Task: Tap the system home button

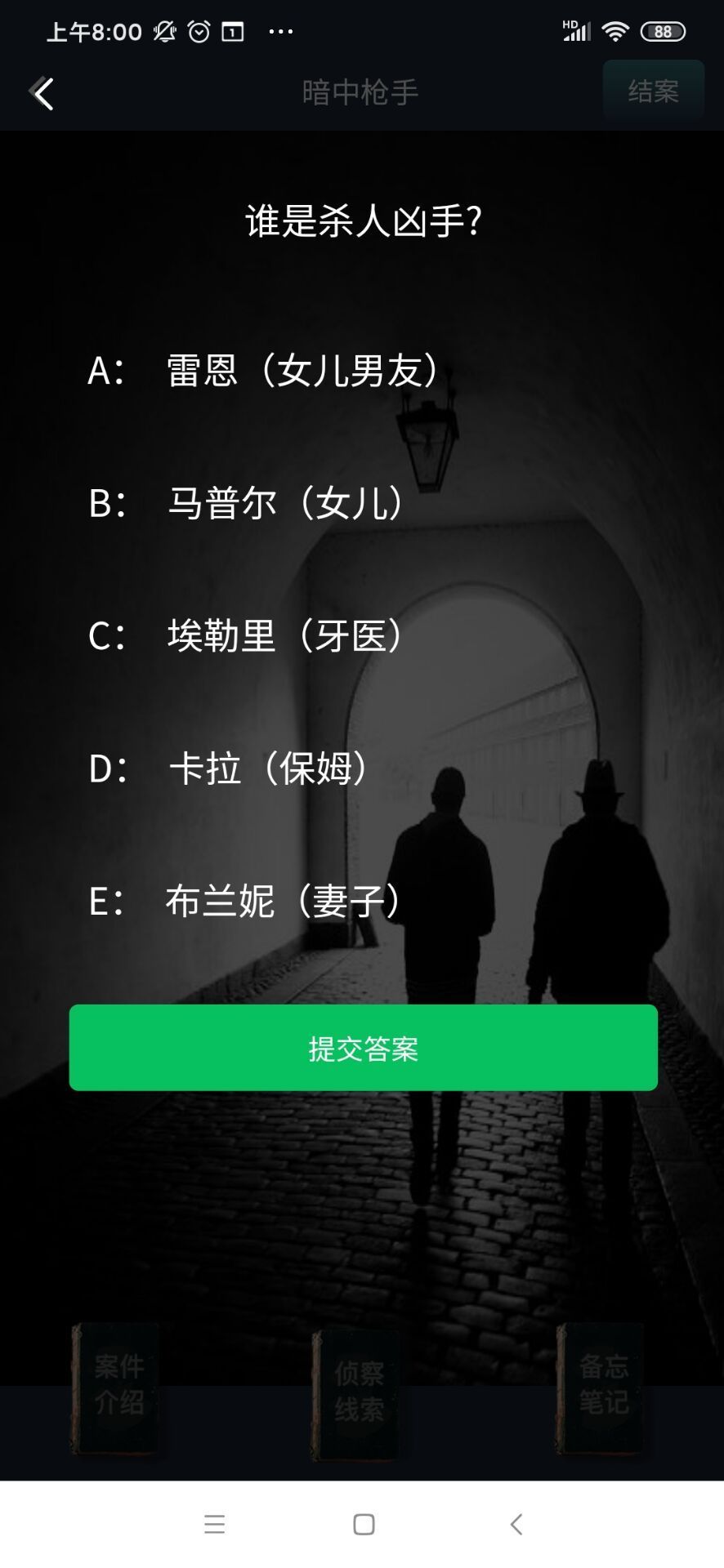Action: 364,1524
